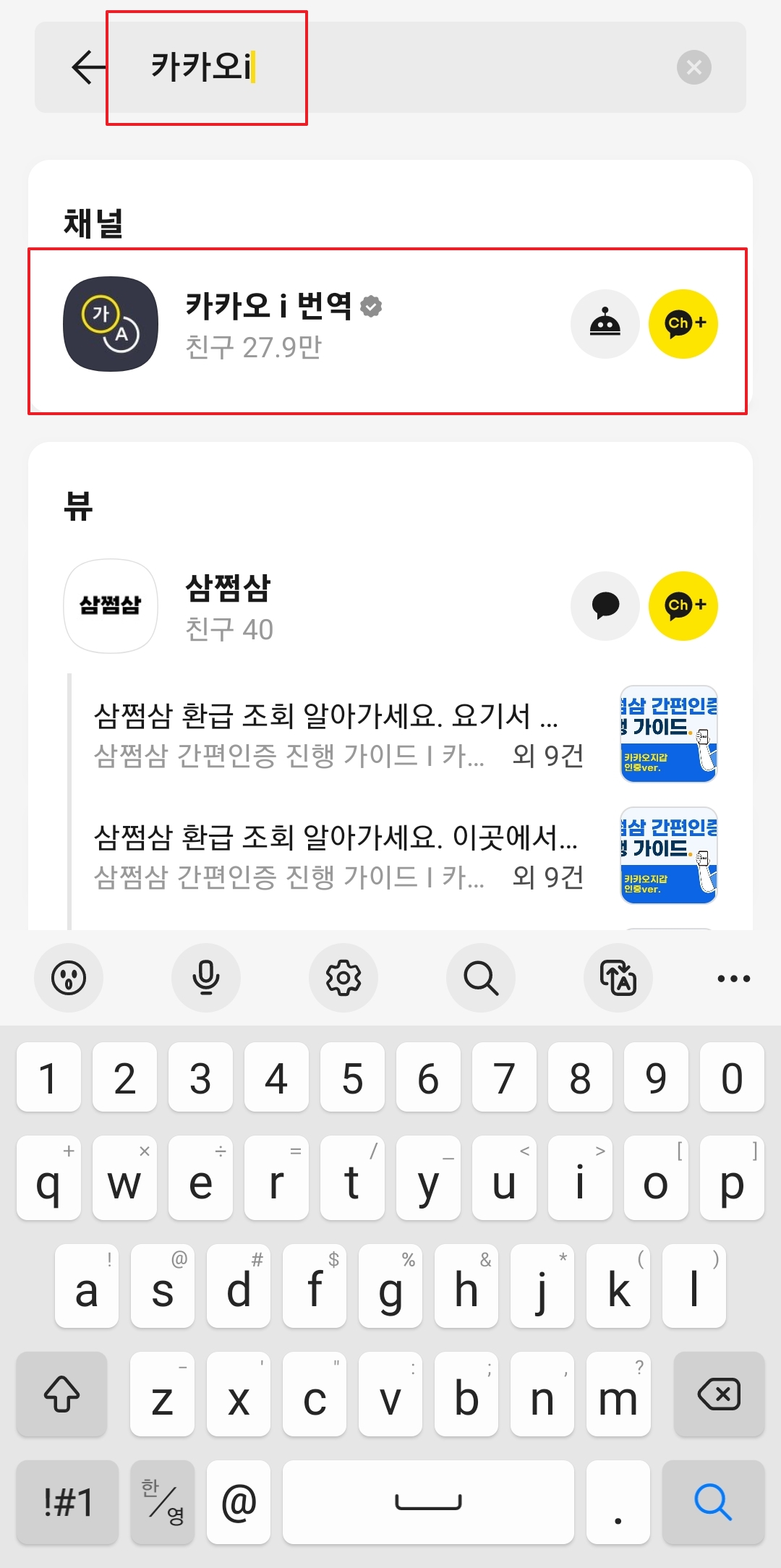Switch Korean/English input with 한/영 key
The width and height of the screenshot is (781, 1568).
pyautogui.click(x=161, y=1502)
